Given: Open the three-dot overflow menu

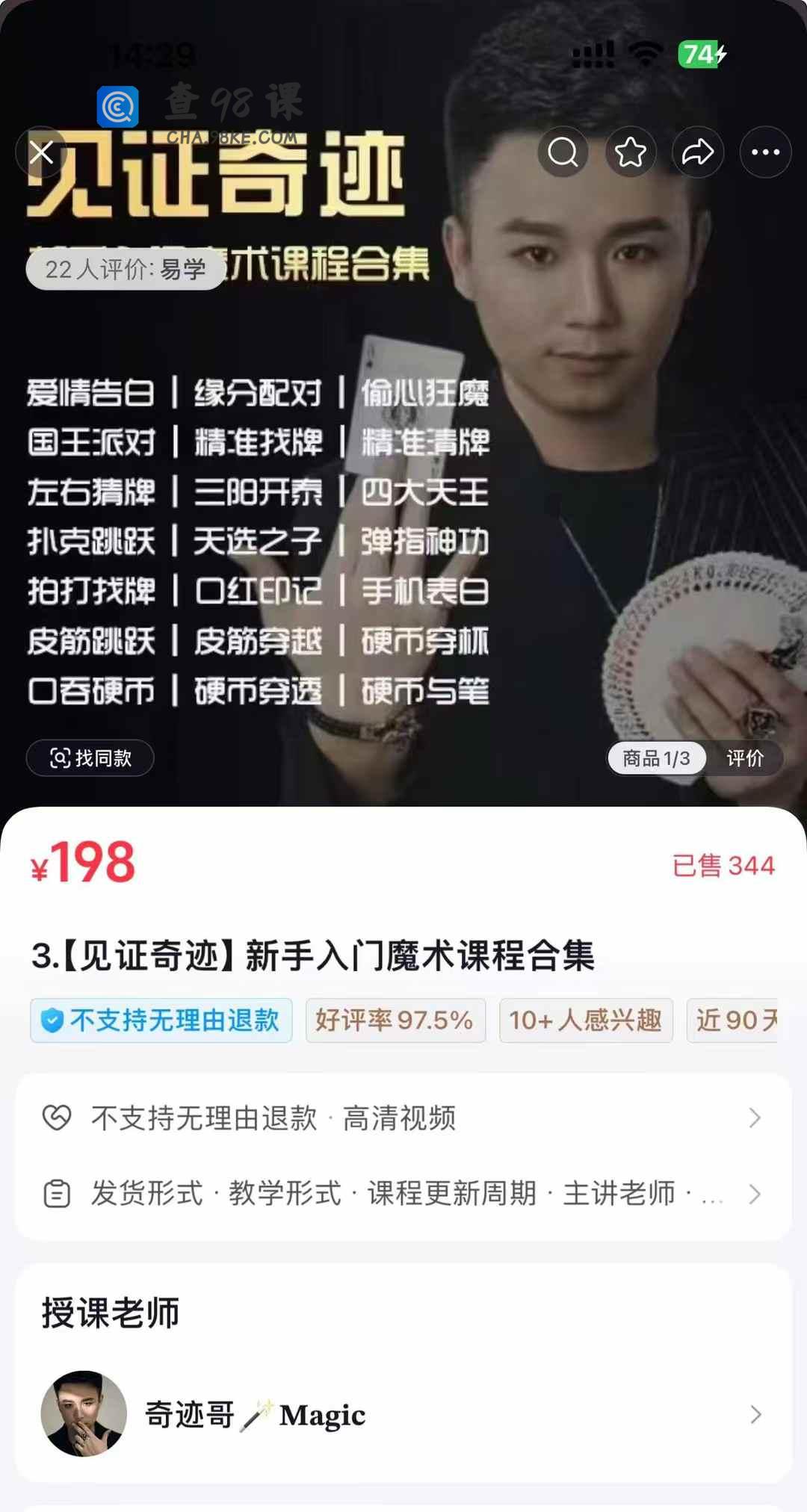Looking at the screenshot, I should pos(765,152).
